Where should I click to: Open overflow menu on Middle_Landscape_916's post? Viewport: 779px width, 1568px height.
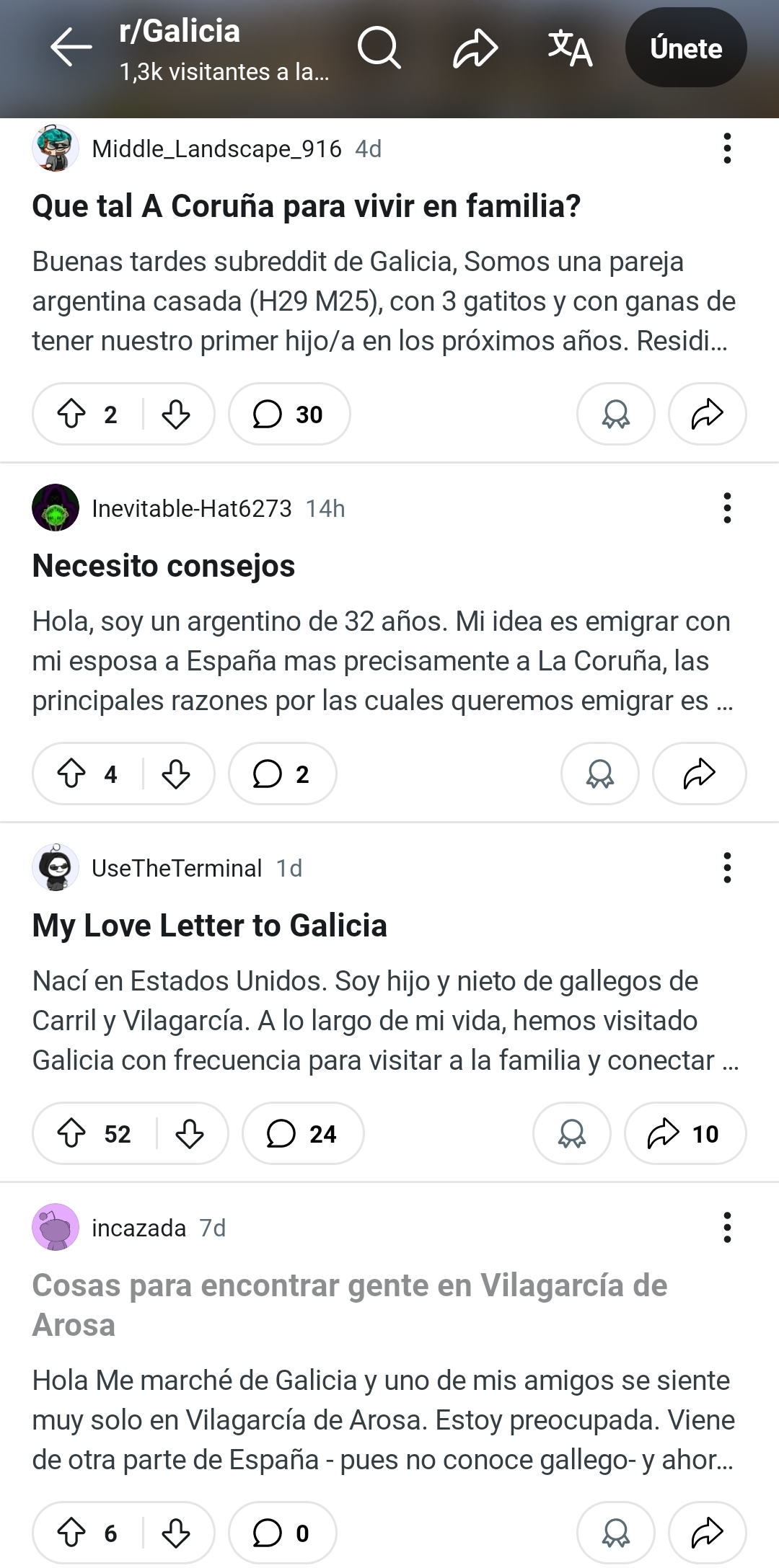(x=727, y=149)
